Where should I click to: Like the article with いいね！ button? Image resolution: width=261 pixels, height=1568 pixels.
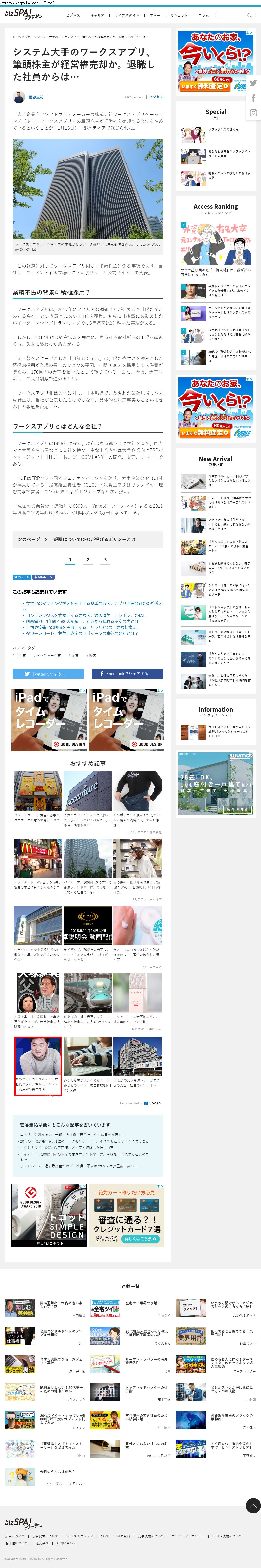44,577
